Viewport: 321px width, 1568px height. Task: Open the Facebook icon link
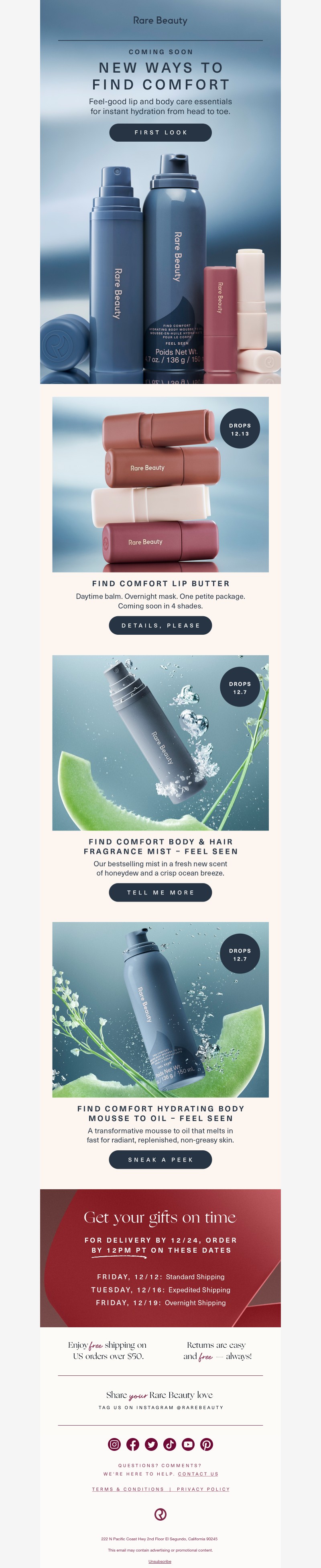(x=133, y=1444)
